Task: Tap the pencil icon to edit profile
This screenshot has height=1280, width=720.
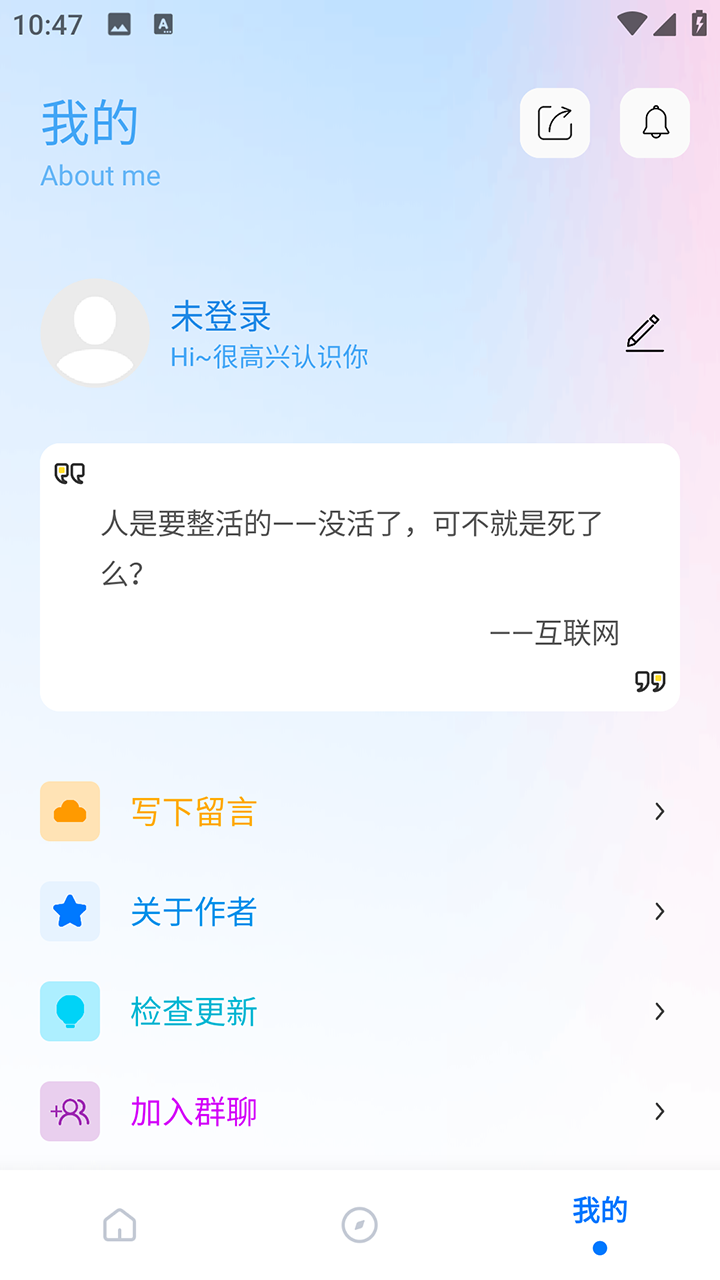Action: click(x=644, y=332)
